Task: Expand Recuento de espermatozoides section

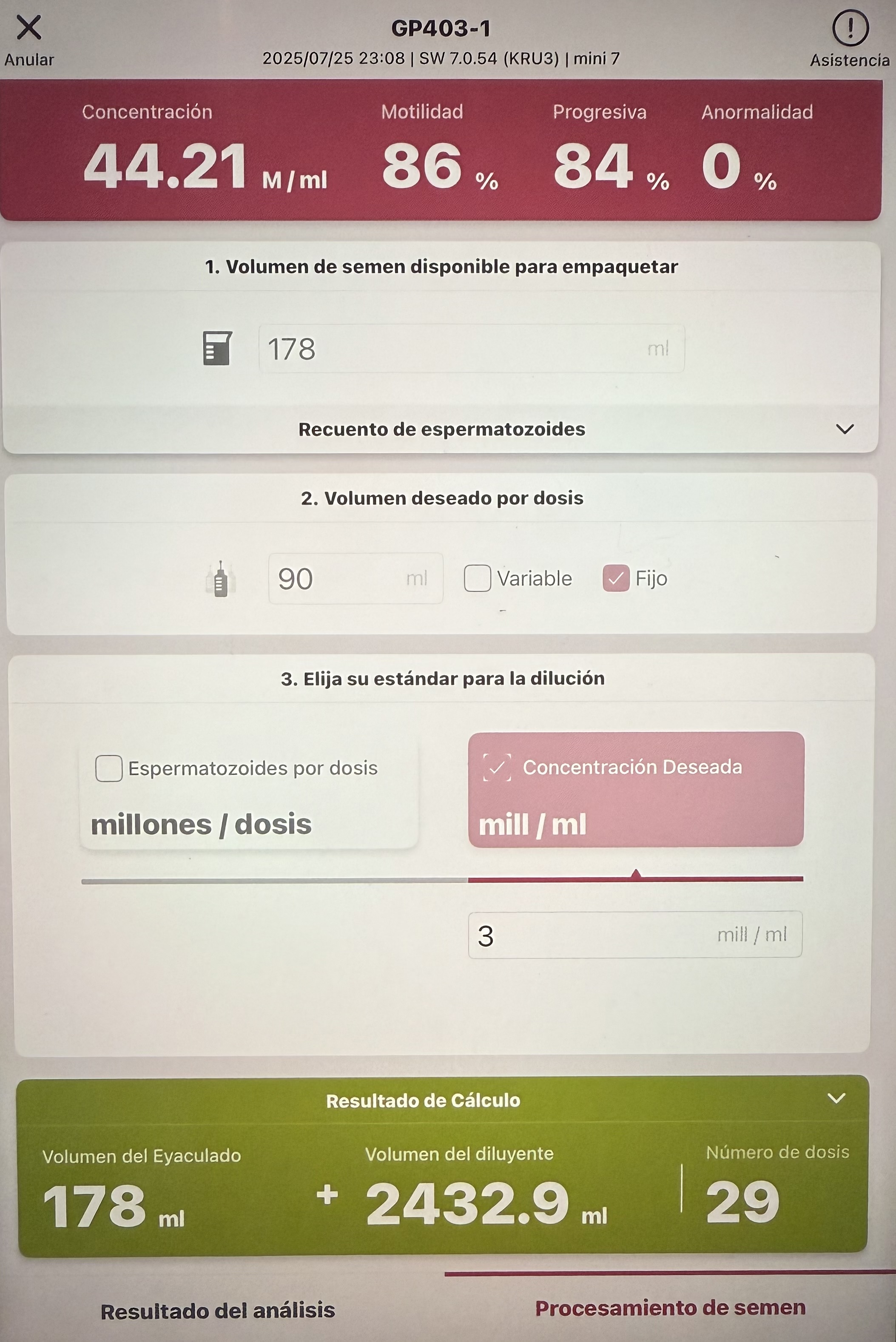Action: (844, 429)
